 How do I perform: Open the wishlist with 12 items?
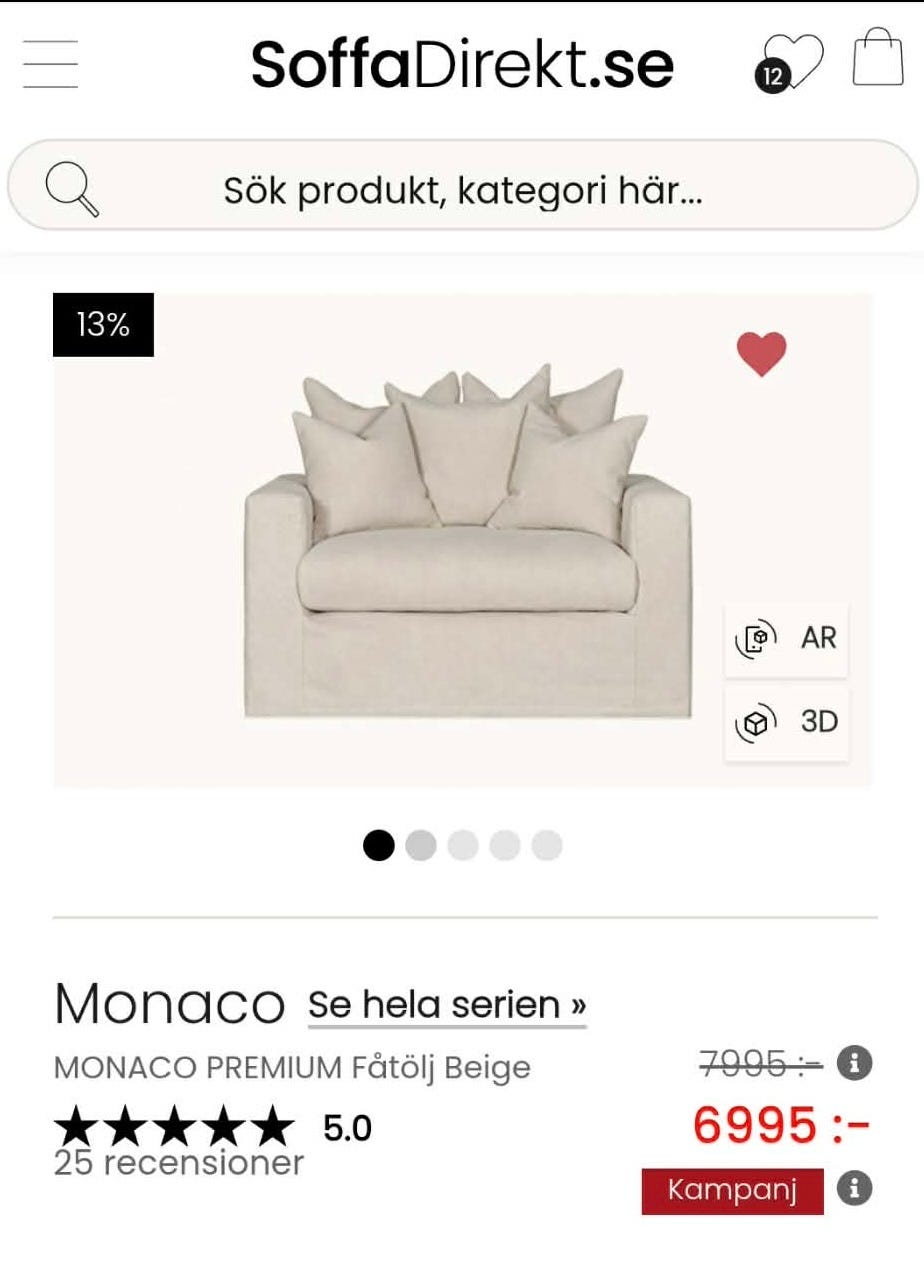(x=791, y=62)
